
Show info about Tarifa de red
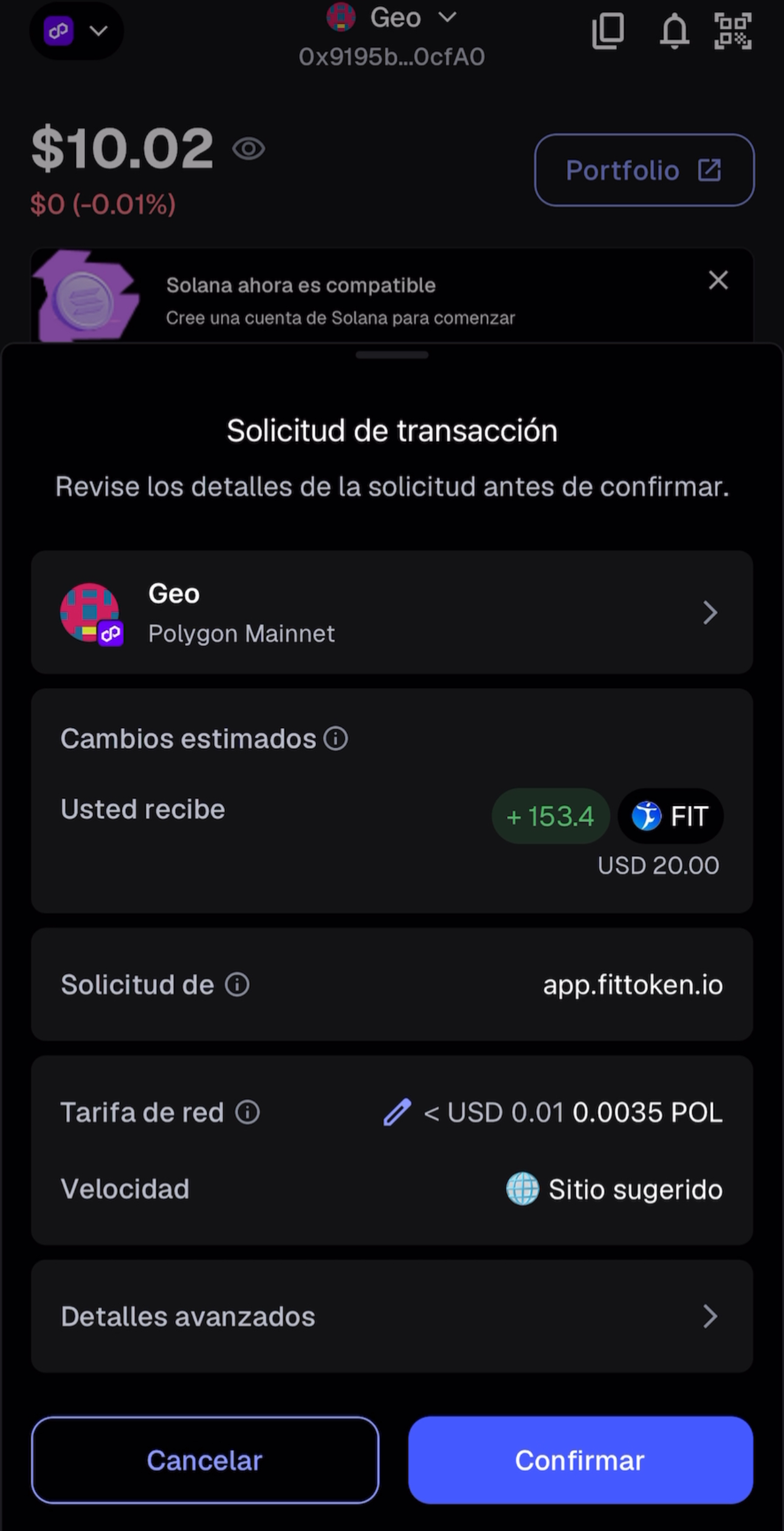coord(247,1112)
